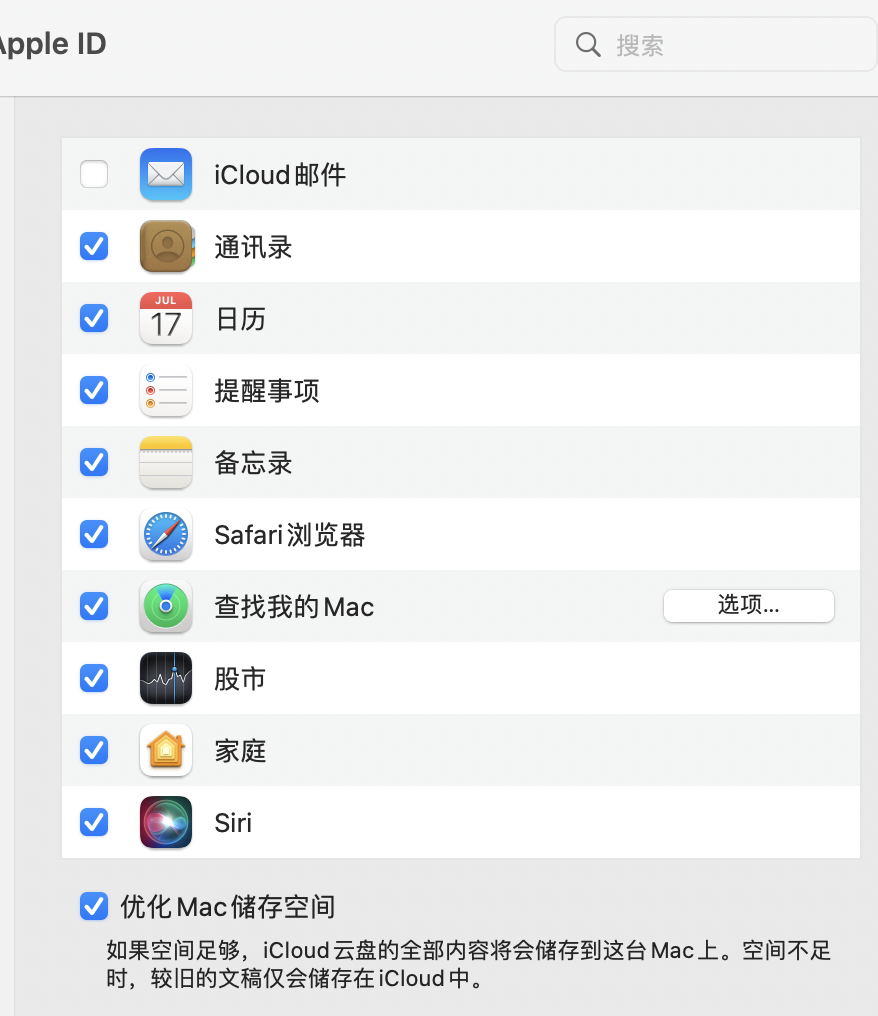
Task: Uncheck 优化Mac储存空间 option
Action: click(x=94, y=907)
